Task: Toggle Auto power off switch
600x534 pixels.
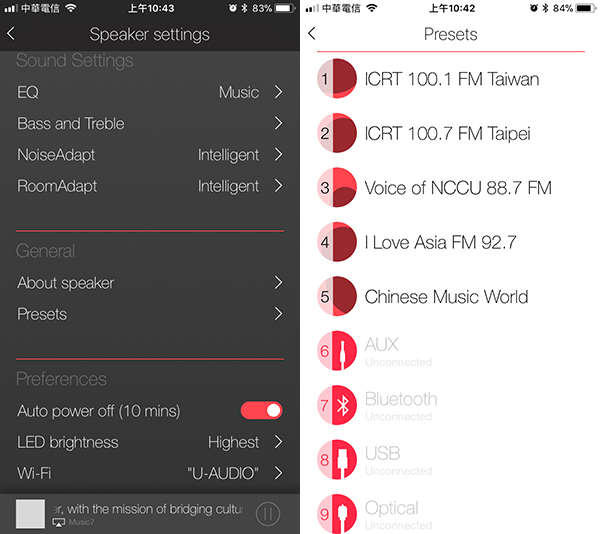Action: tap(261, 411)
